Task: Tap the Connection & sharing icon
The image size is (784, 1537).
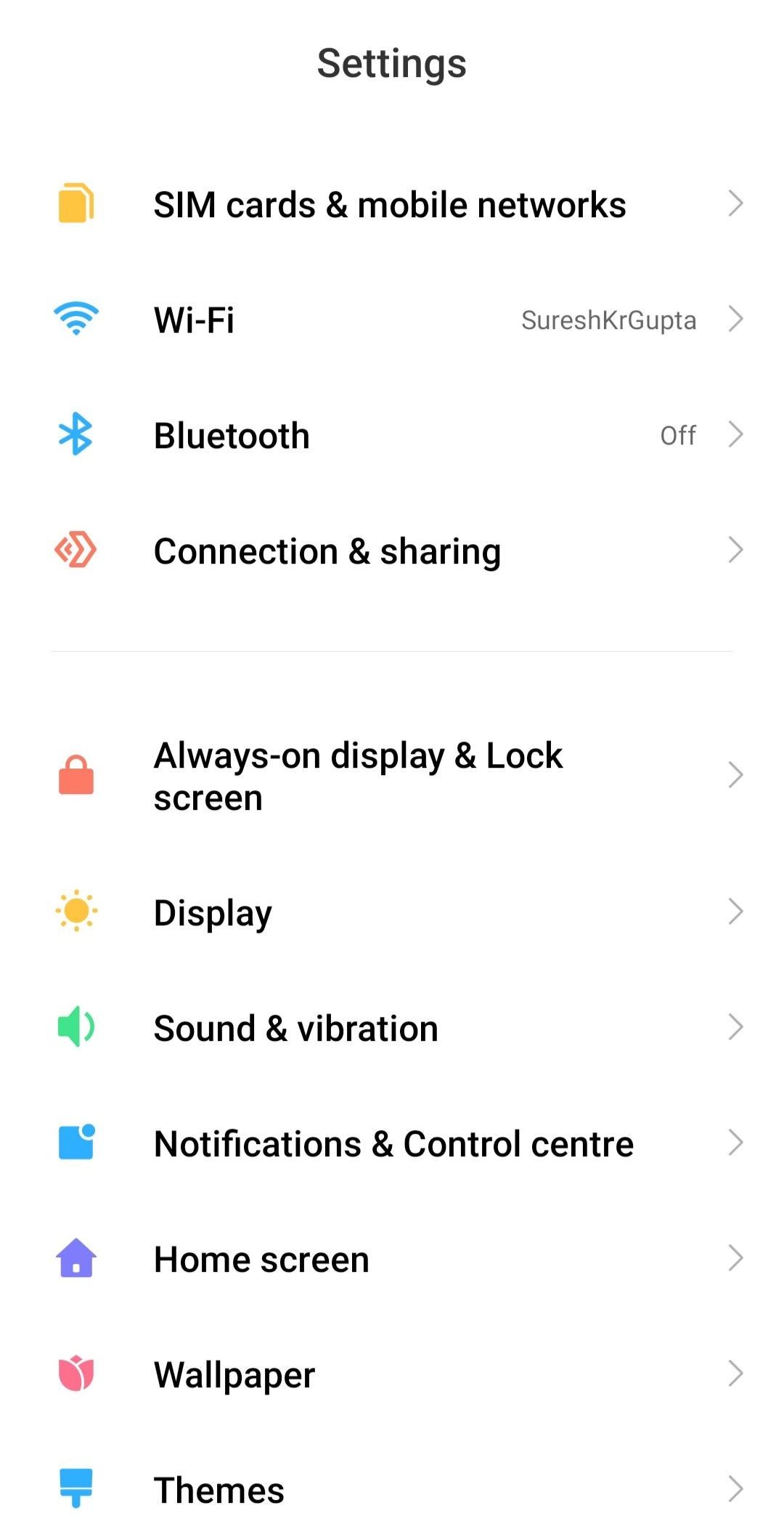Action: point(74,550)
